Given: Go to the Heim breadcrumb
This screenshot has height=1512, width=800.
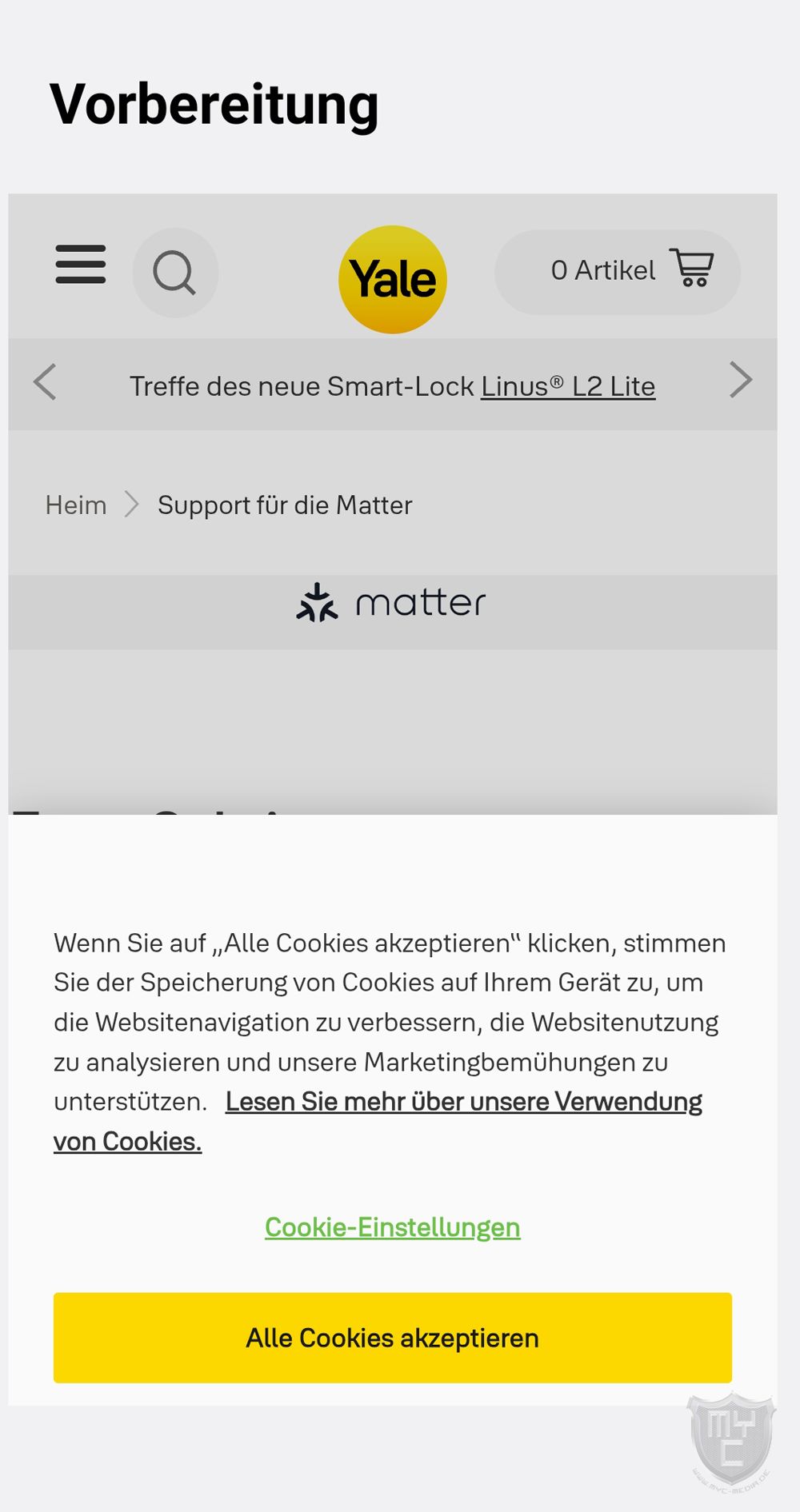Looking at the screenshot, I should coord(76,505).
